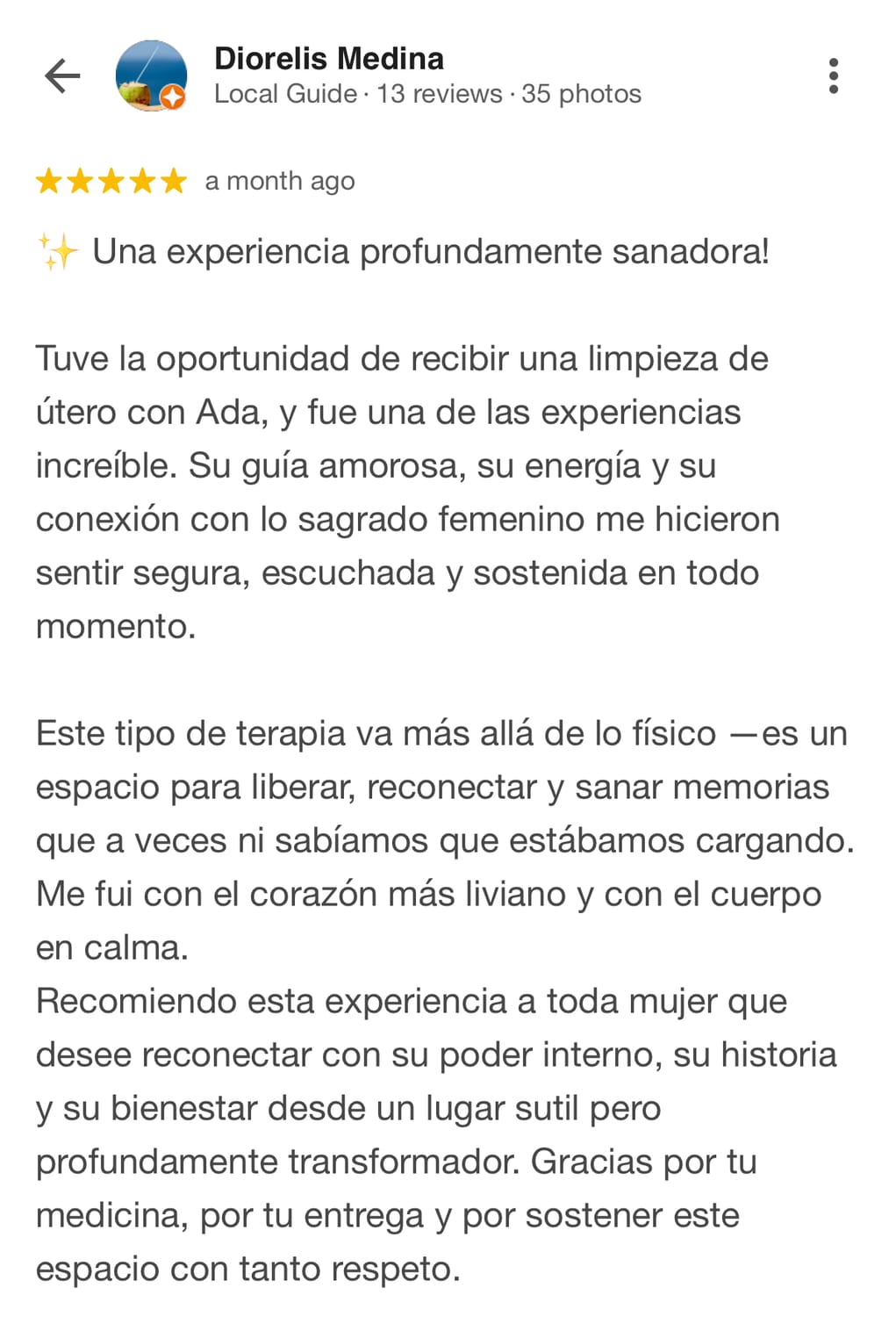Image resolution: width=896 pixels, height=1317 pixels.
Task: Open the three-dot overflow menu
Action: tap(833, 76)
